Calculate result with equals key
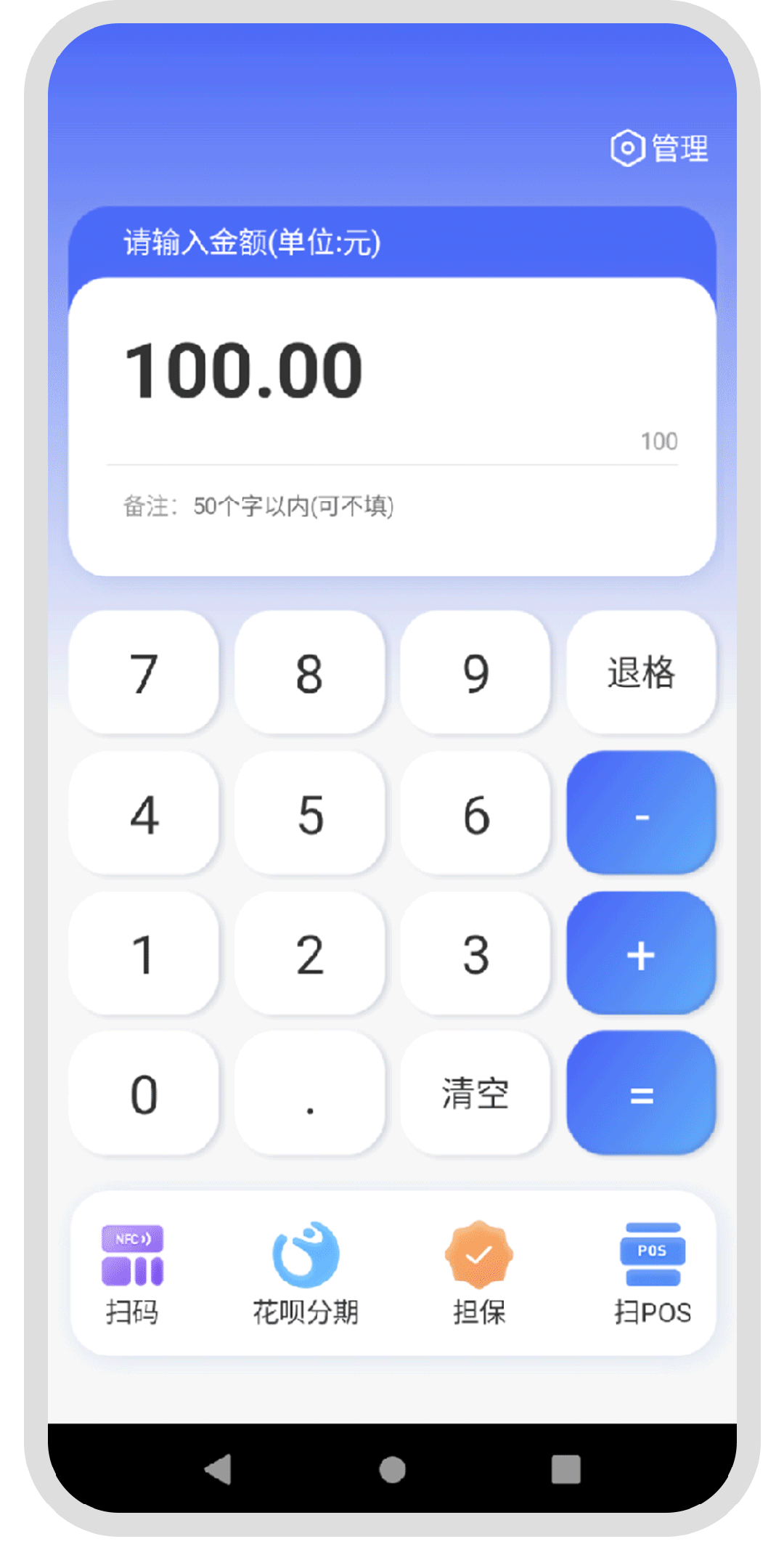 pyautogui.click(x=641, y=1094)
